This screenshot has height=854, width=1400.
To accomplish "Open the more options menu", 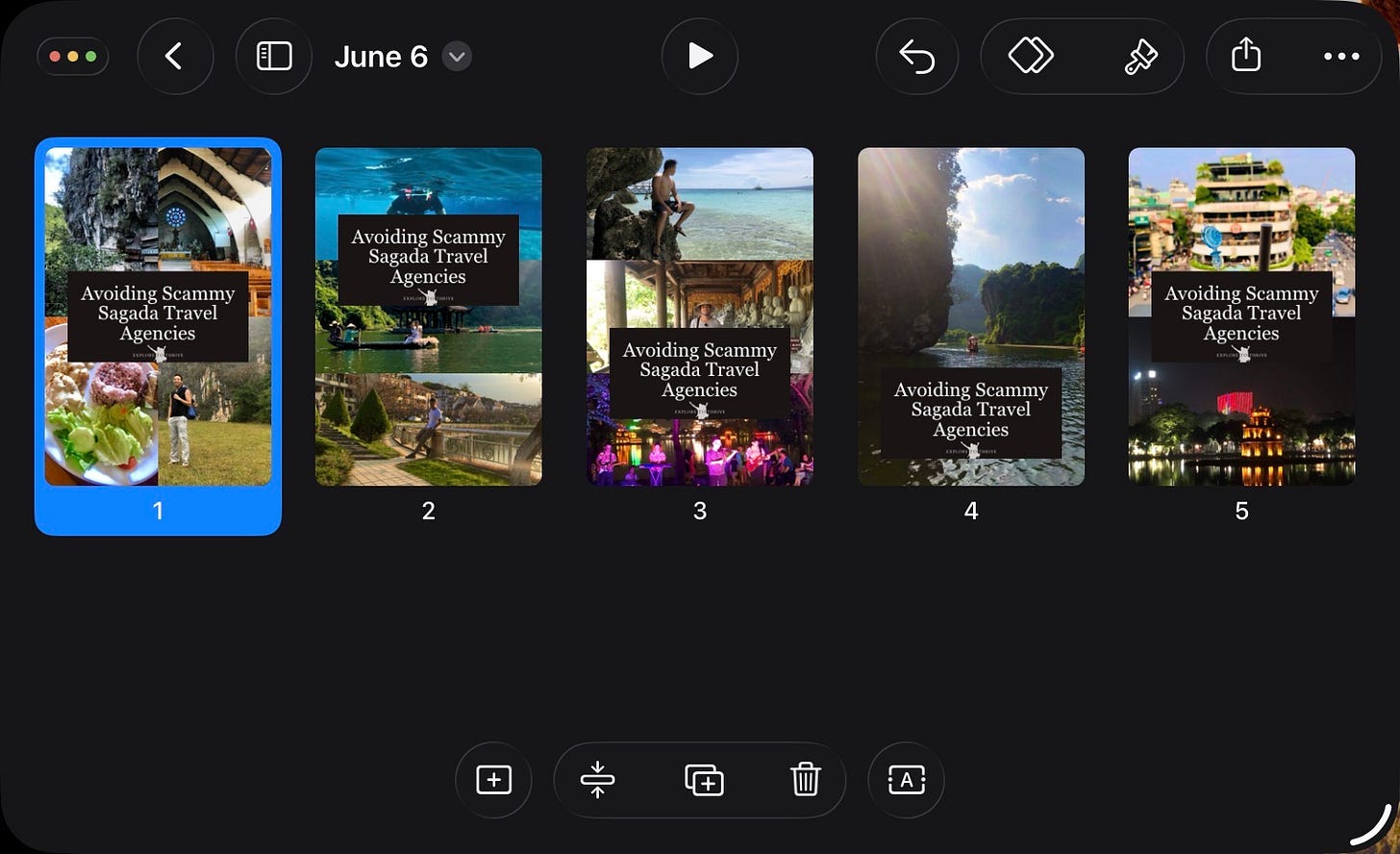I will [1341, 57].
